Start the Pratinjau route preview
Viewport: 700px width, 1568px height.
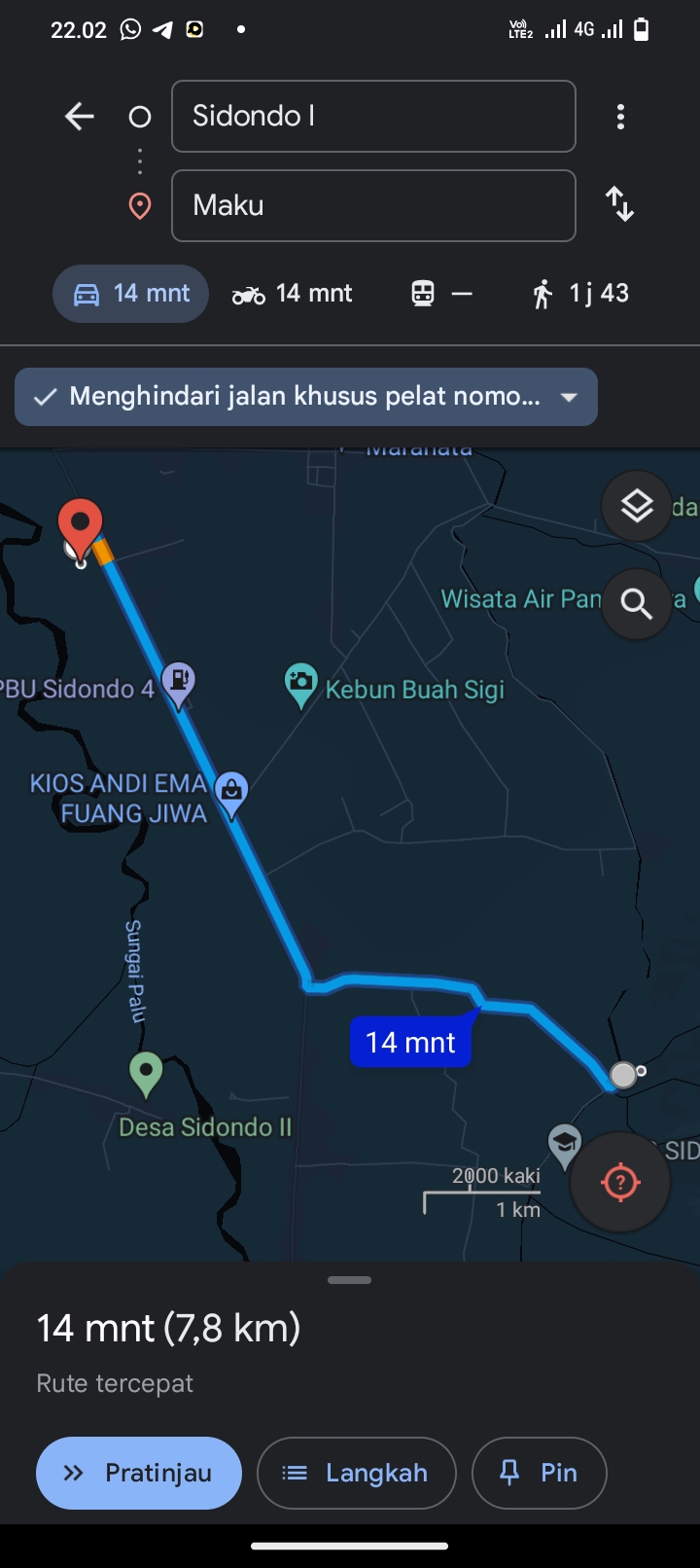point(139,1473)
